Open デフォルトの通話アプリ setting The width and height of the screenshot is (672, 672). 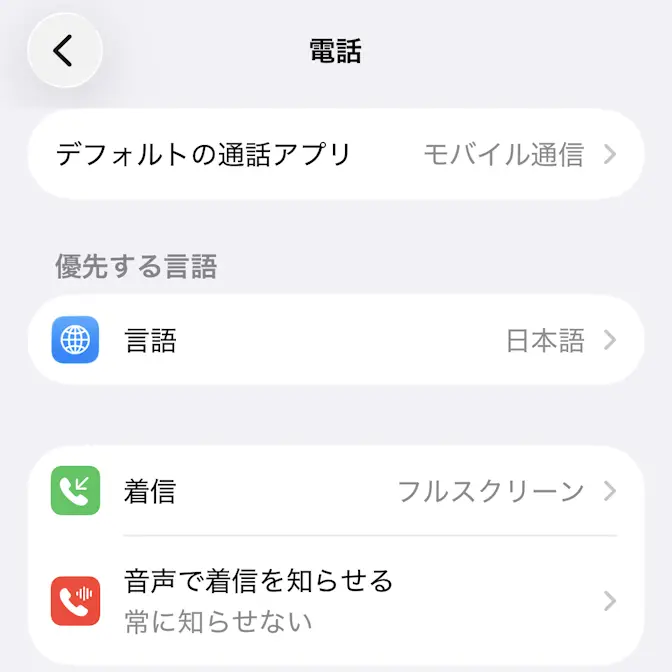335,155
